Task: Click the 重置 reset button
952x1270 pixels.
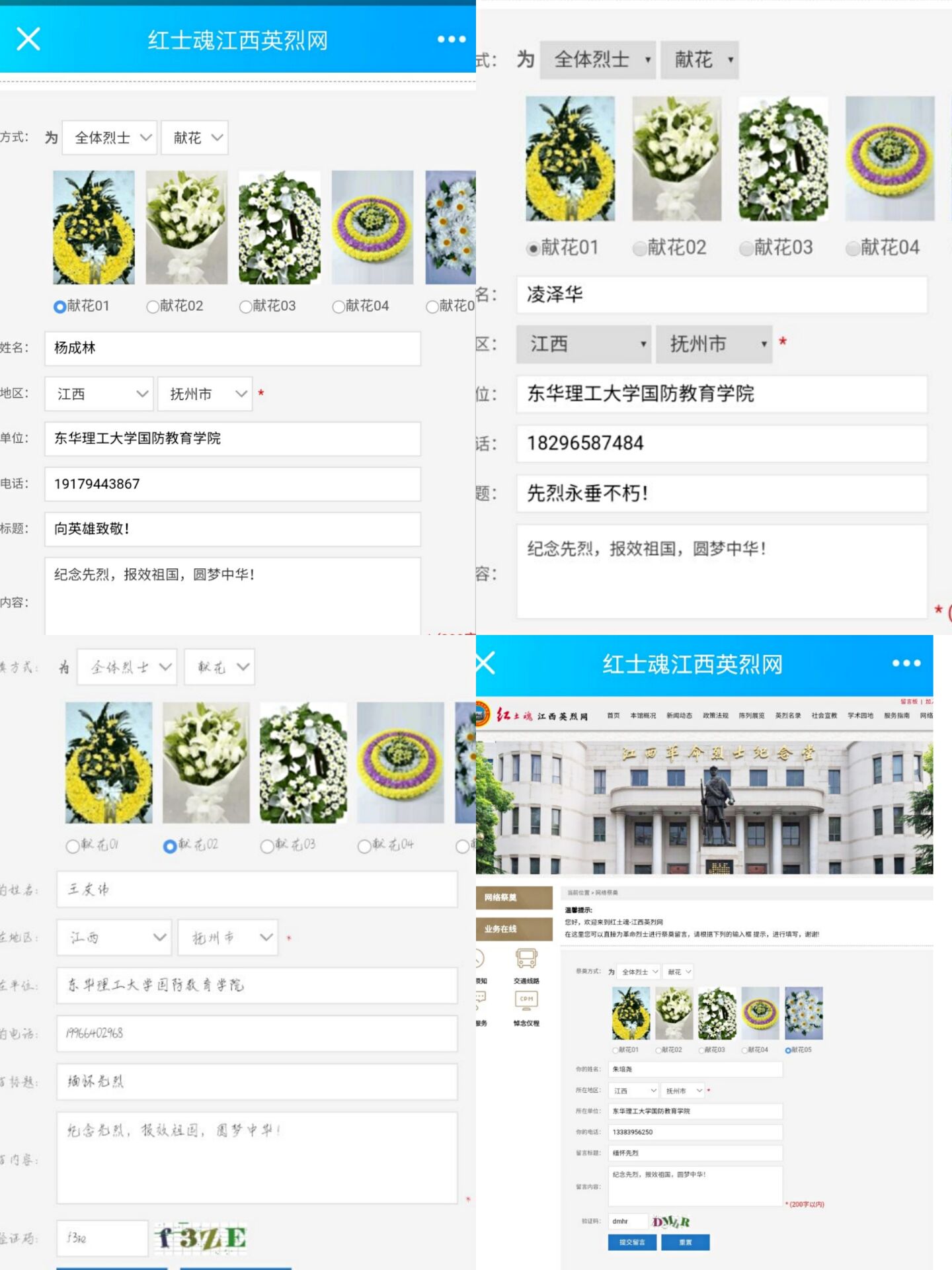Action: pos(685,1242)
